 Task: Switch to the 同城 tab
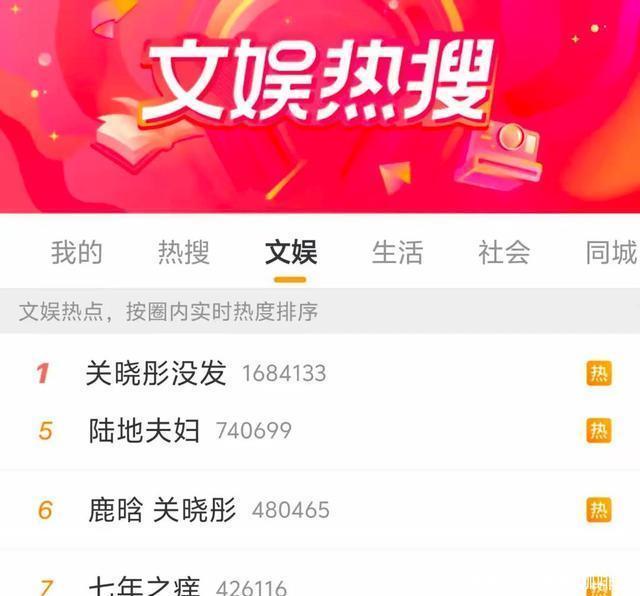pyautogui.click(x=610, y=253)
